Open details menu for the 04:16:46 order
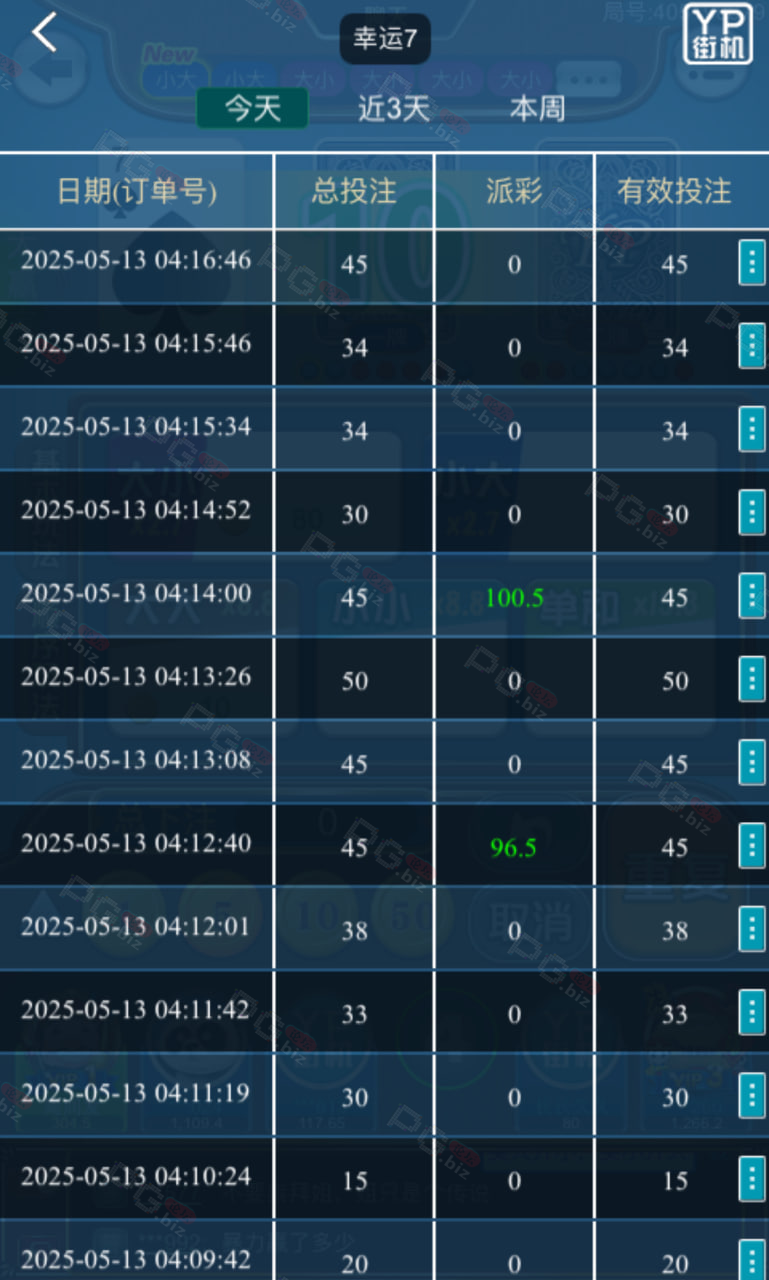The image size is (769, 1280). point(752,262)
